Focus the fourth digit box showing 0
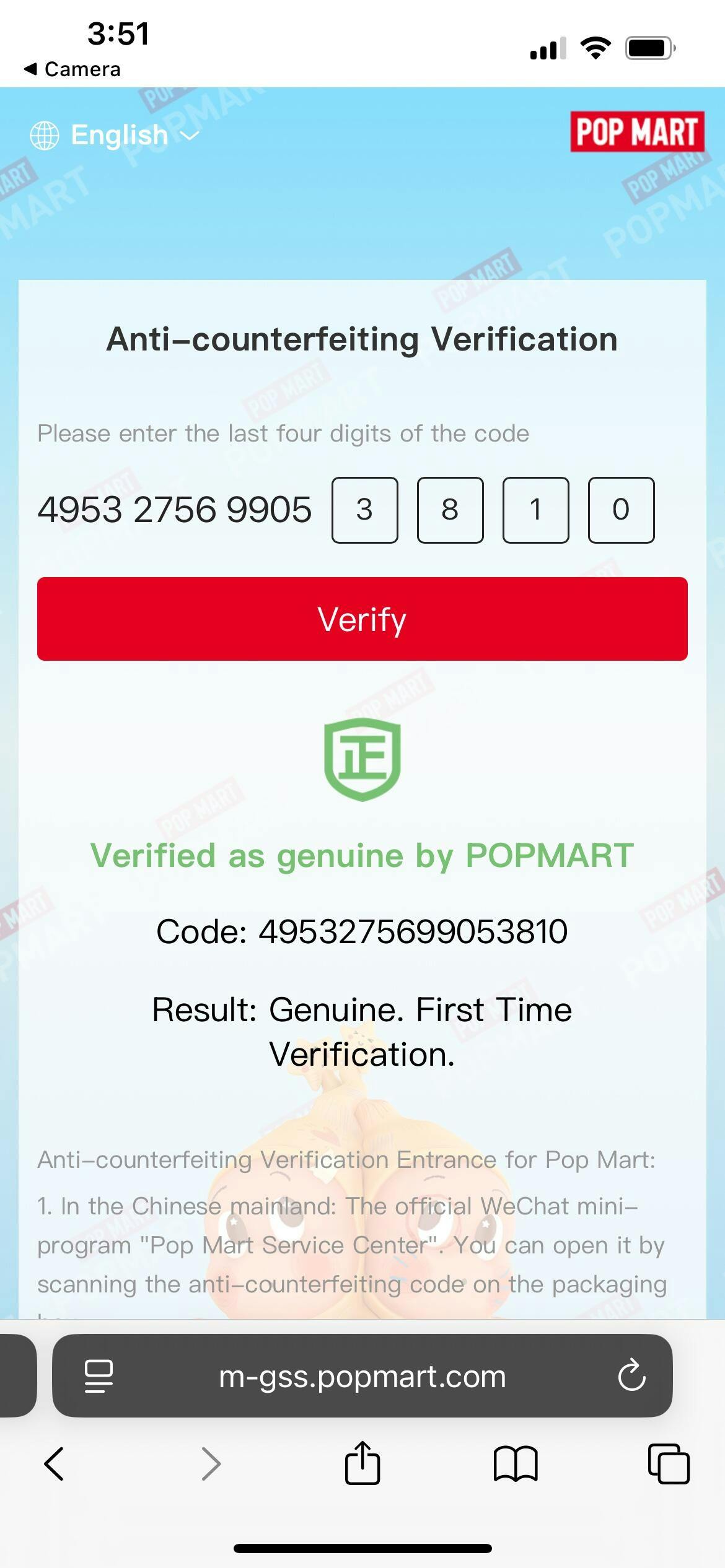The height and width of the screenshot is (1568, 725). (621, 510)
